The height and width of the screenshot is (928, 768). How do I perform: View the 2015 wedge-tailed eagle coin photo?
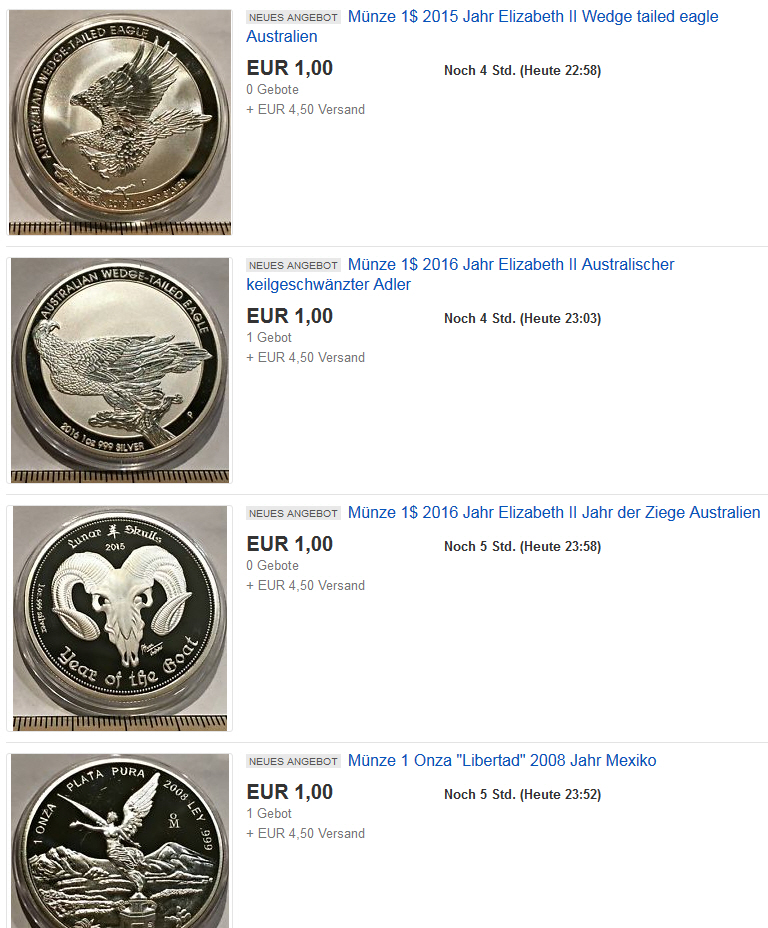point(120,123)
